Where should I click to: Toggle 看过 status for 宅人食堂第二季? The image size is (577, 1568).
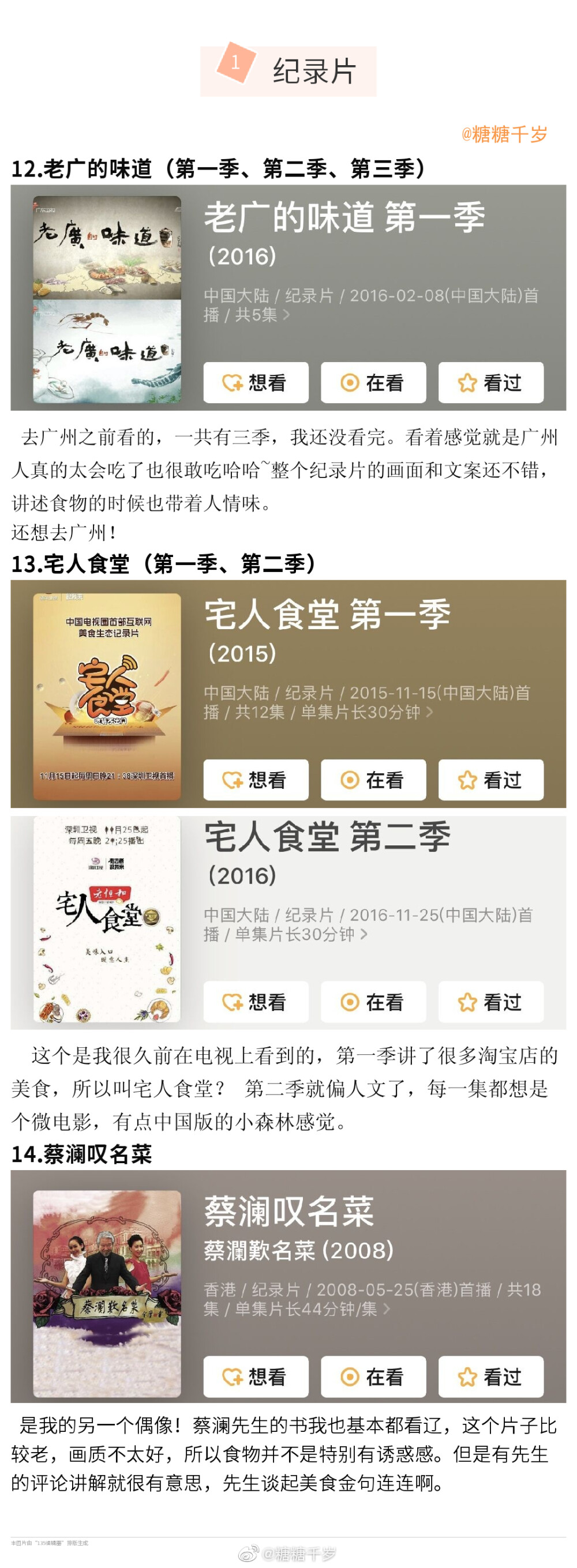467,1002
